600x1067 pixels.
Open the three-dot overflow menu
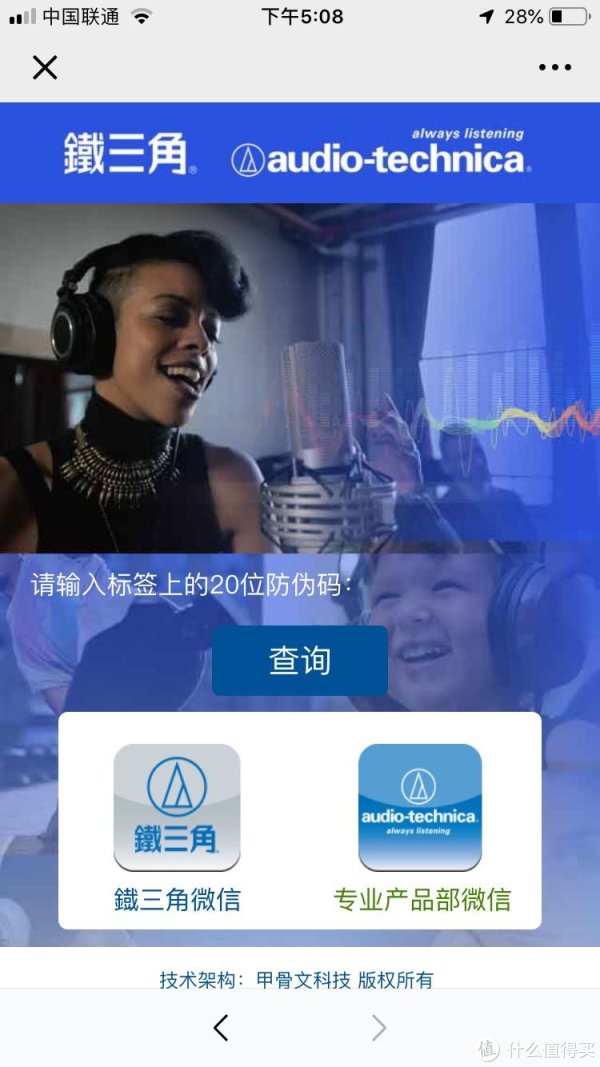click(555, 67)
